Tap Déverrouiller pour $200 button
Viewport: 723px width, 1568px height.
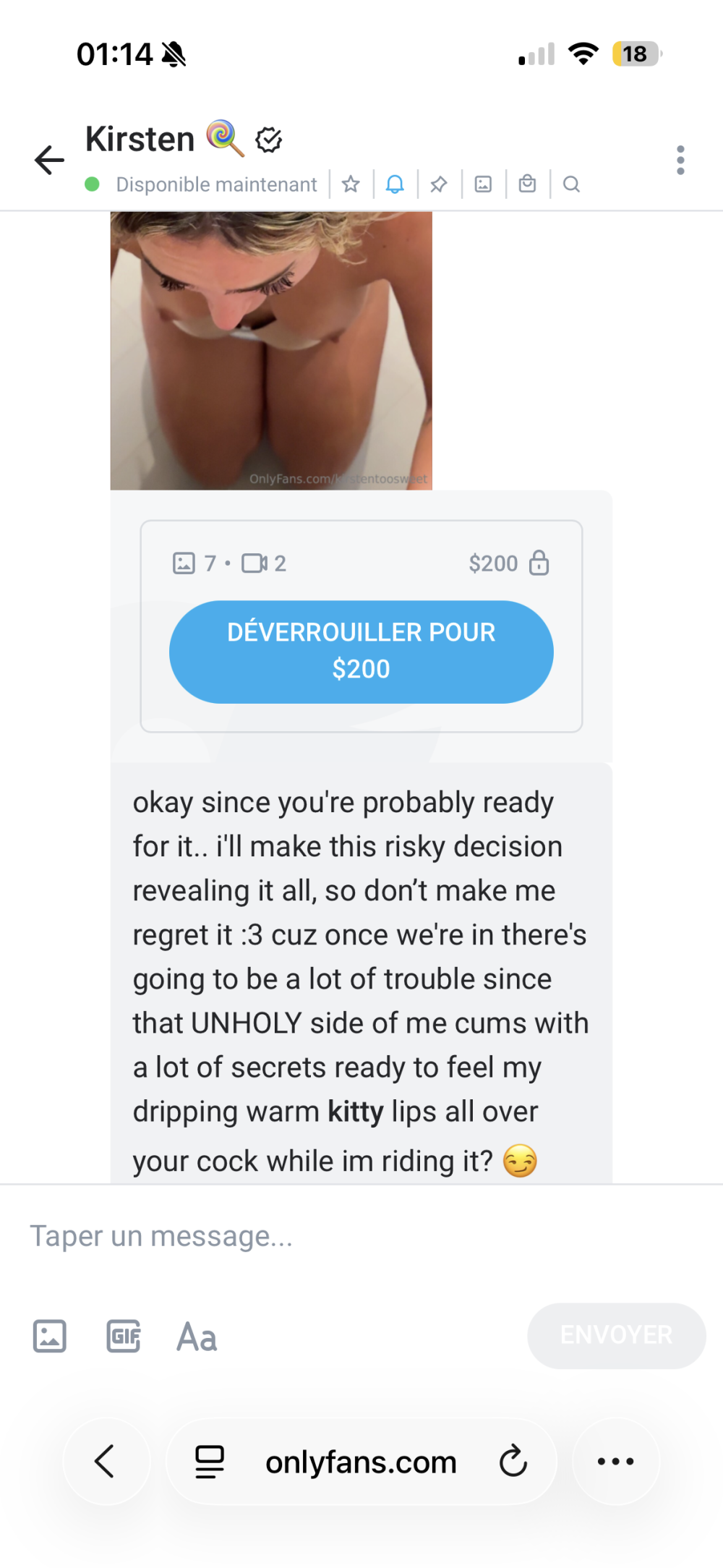pyautogui.click(x=361, y=652)
